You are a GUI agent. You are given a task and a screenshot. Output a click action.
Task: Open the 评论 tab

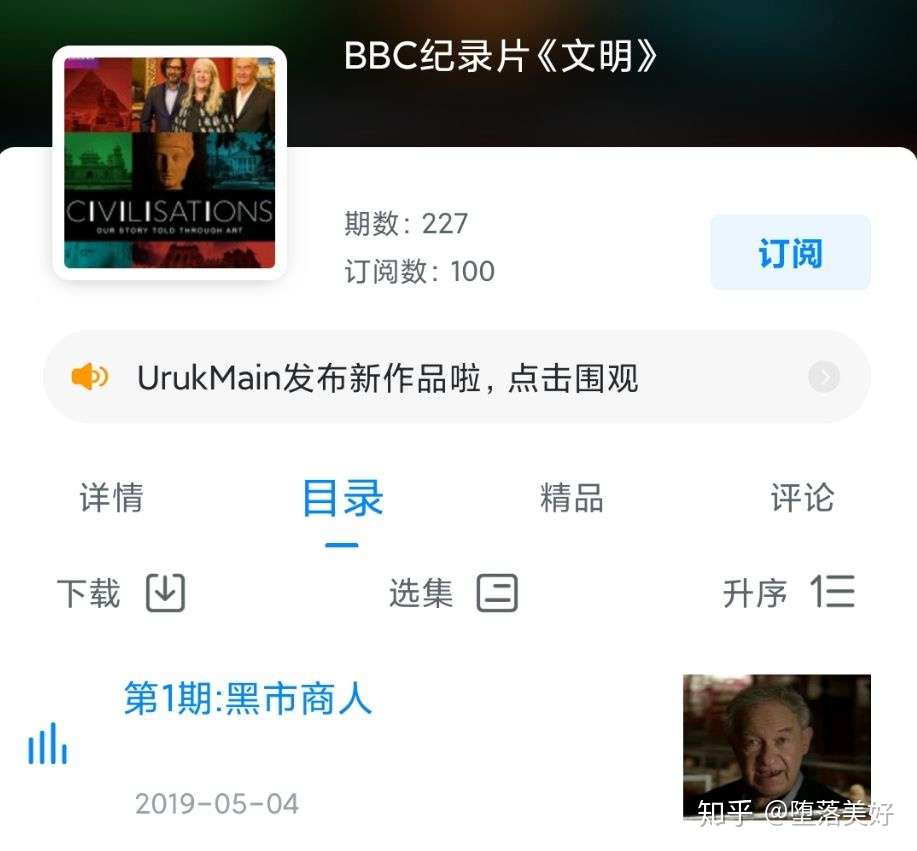[801, 497]
